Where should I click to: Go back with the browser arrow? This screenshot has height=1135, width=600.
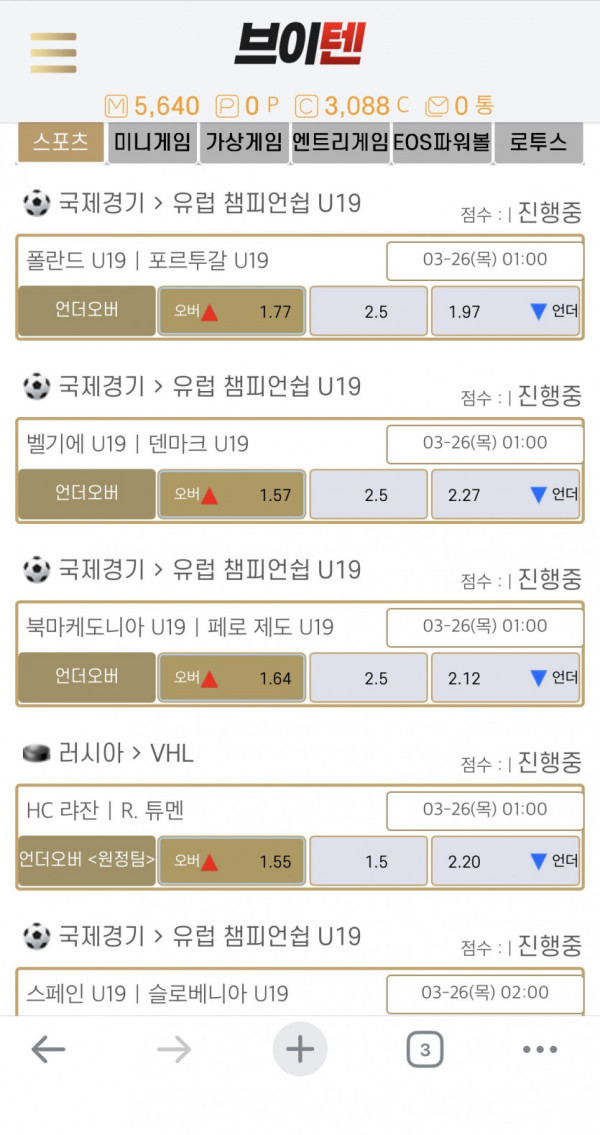click(x=48, y=1049)
